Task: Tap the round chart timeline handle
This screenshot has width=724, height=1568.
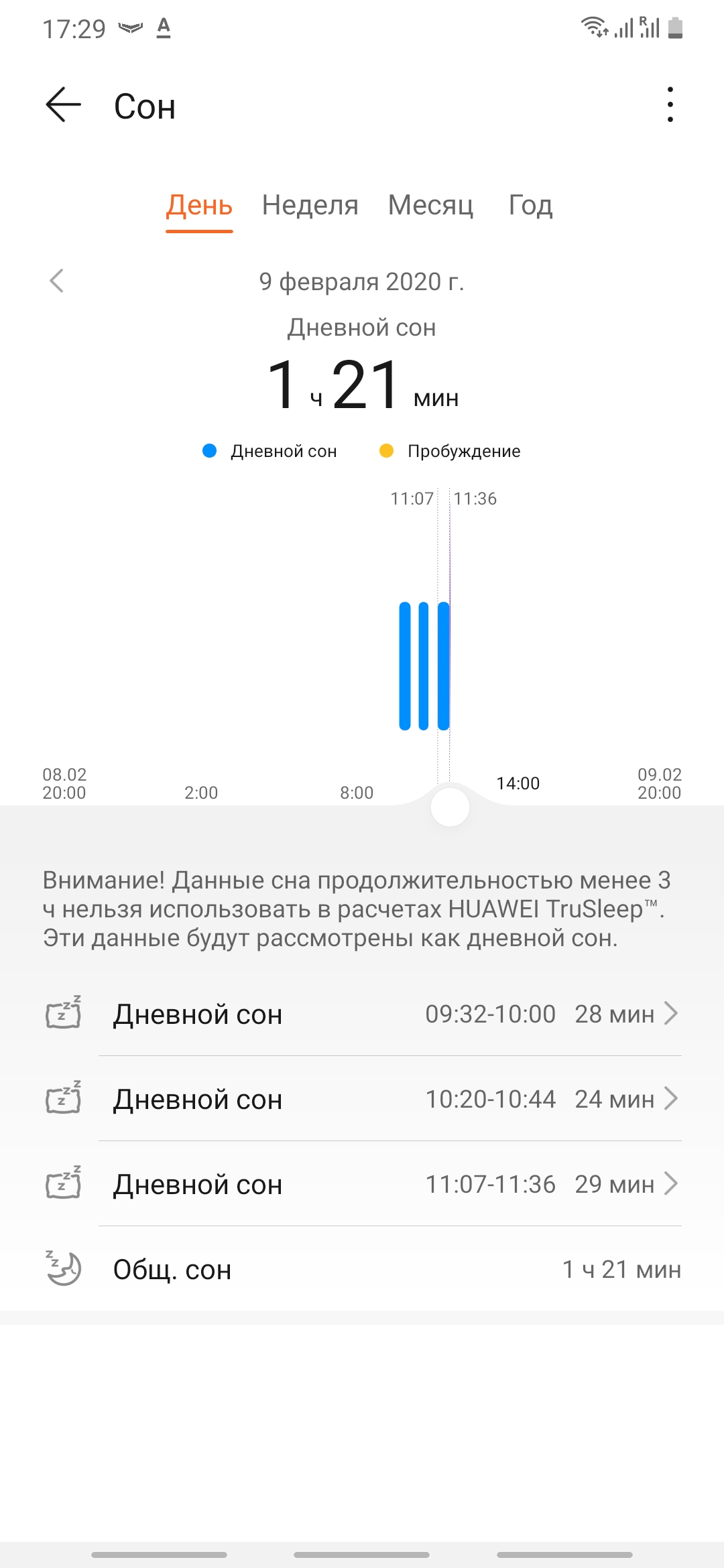Action: click(450, 807)
